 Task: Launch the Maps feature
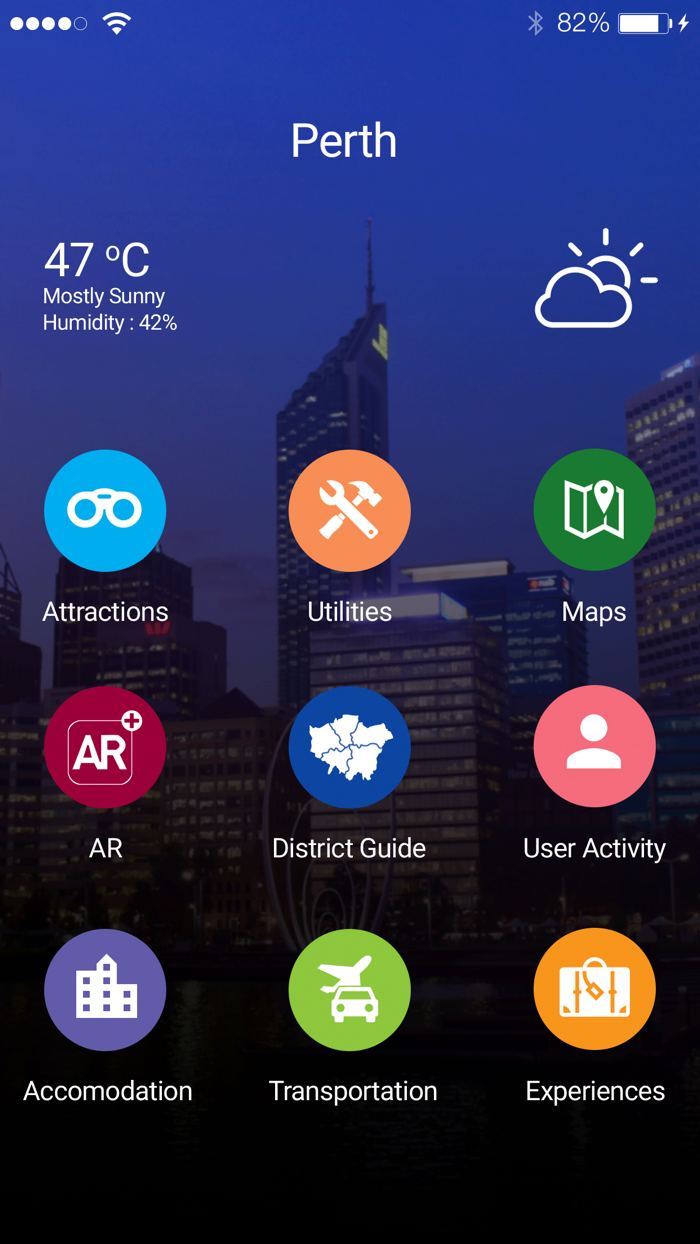594,511
